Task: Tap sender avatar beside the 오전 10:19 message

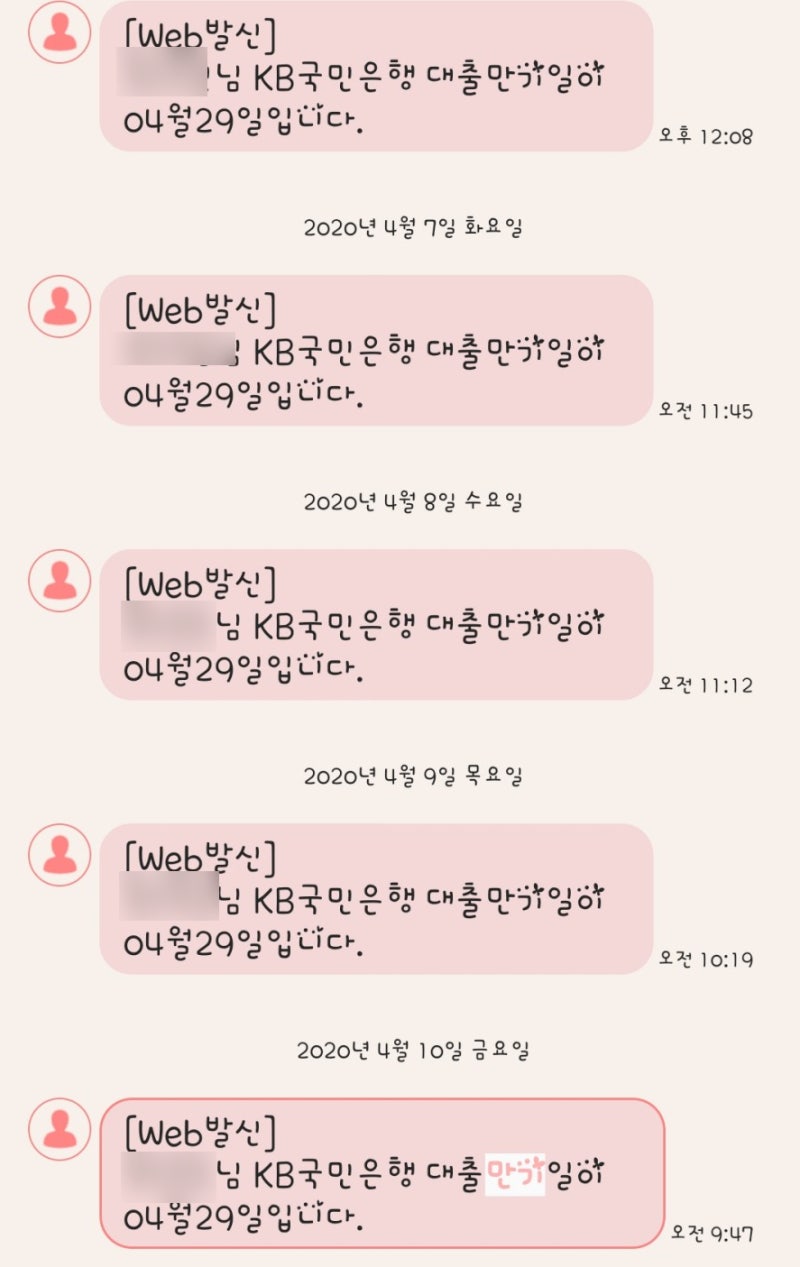Action: point(60,854)
